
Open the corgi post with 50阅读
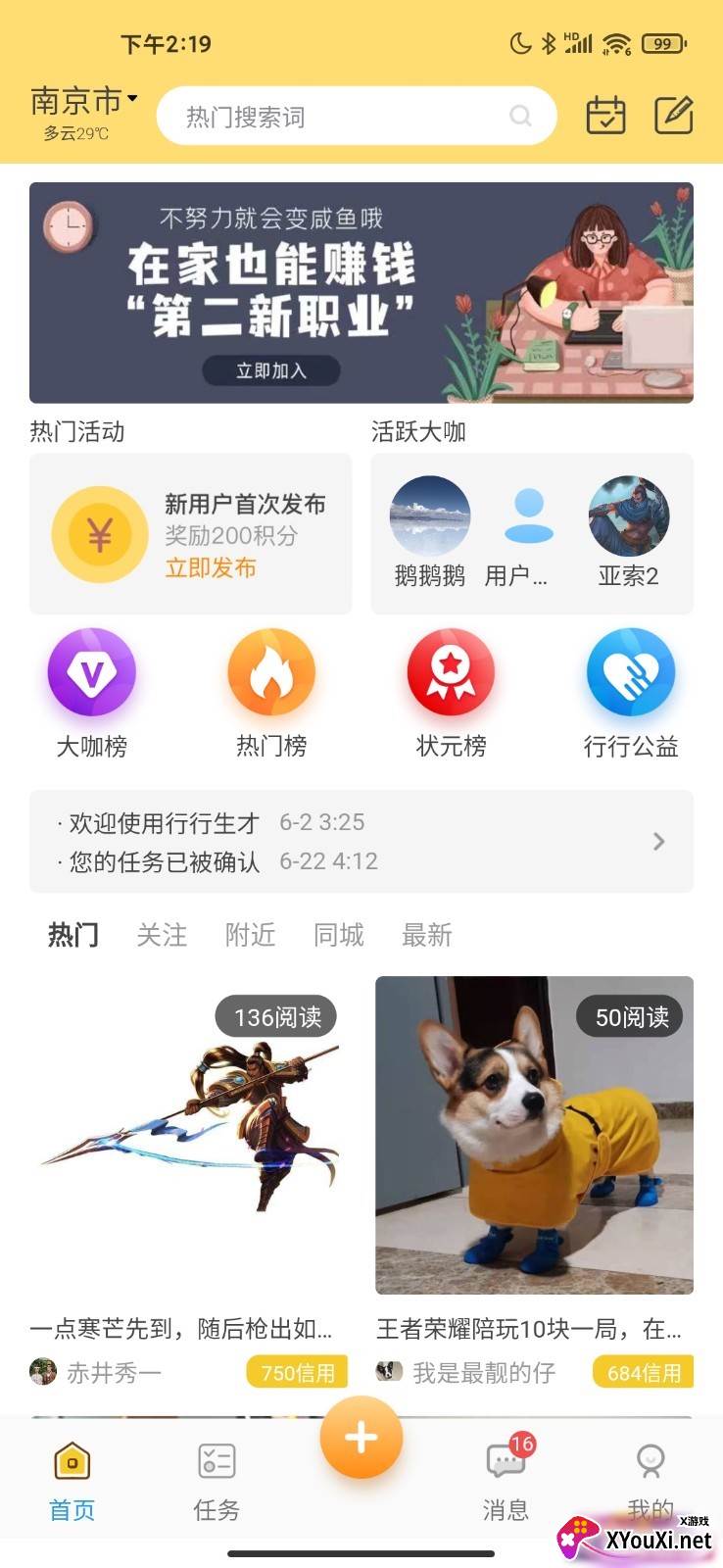click(534, 1135)
